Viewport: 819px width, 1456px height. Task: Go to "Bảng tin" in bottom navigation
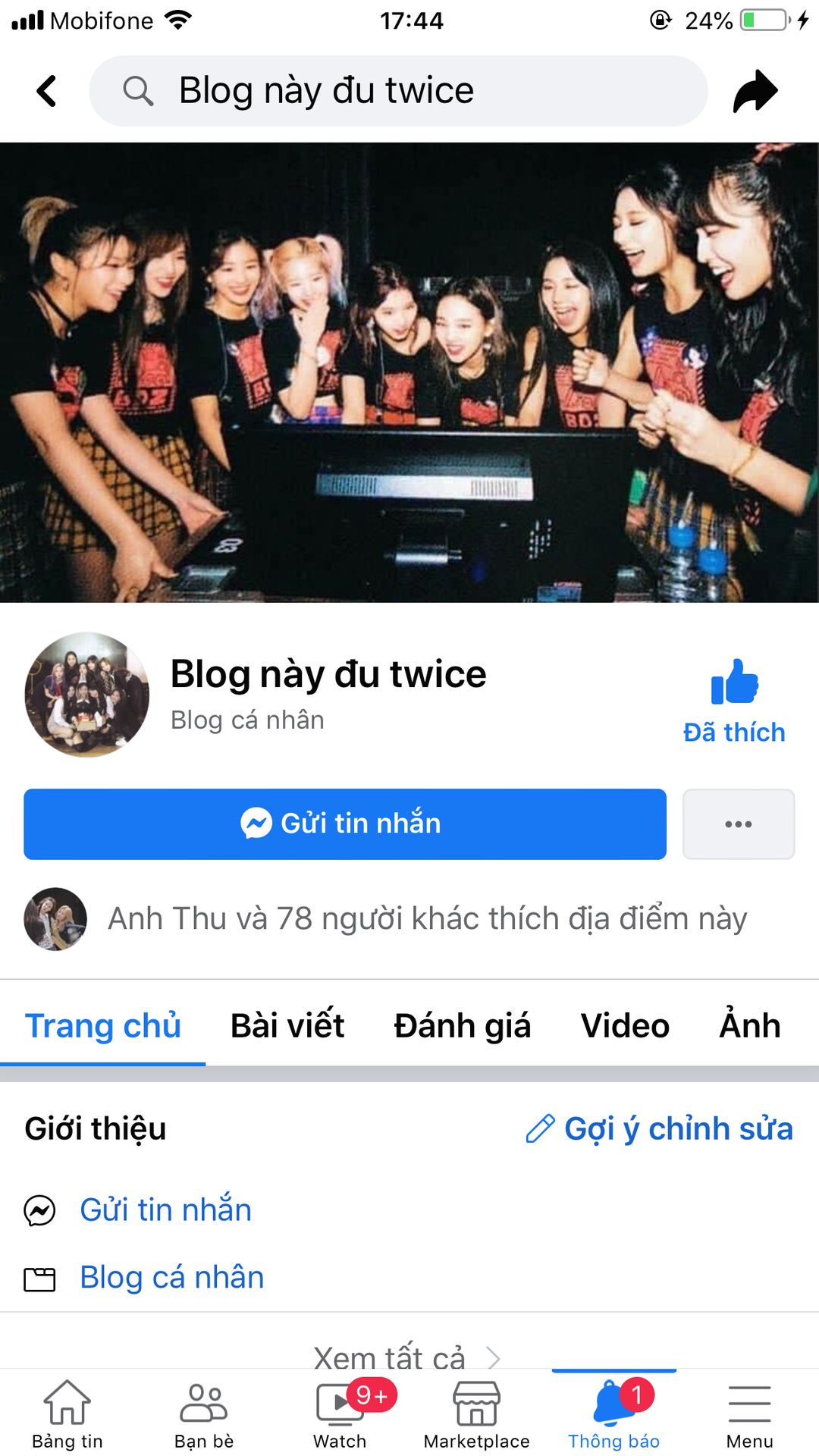coord(67,1414)
